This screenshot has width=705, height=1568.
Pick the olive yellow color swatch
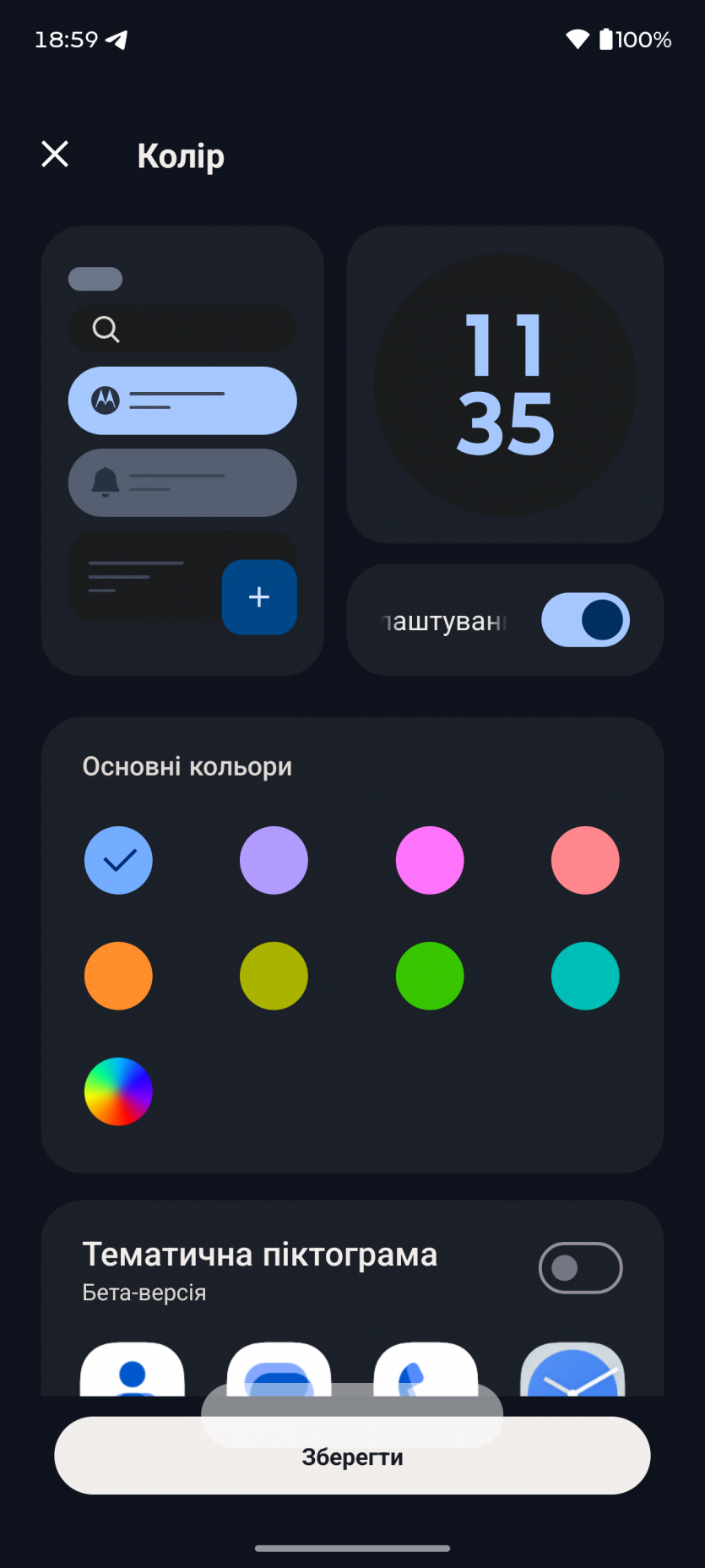tap(274, 976)
